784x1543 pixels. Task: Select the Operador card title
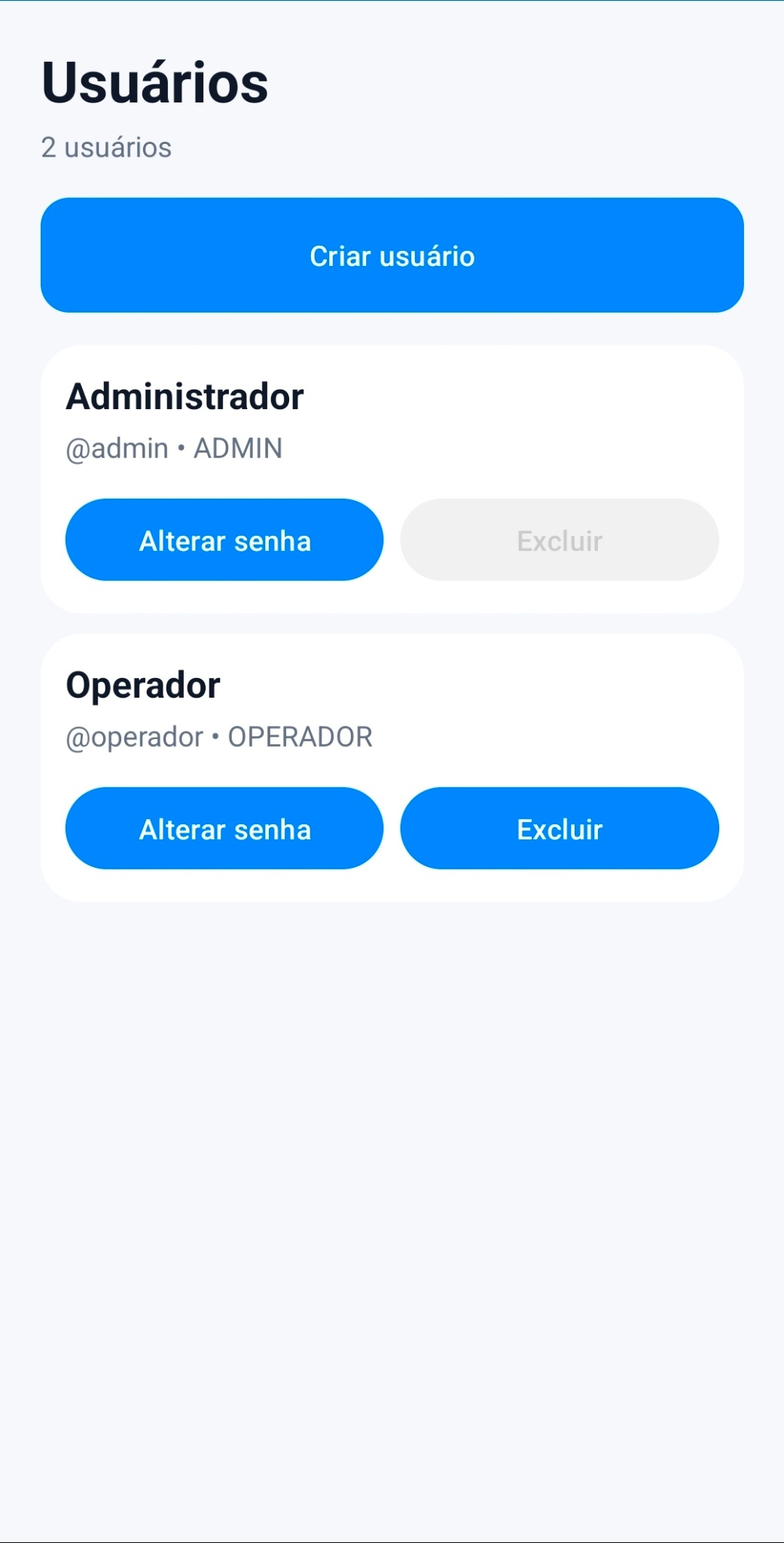pos(143,685)
